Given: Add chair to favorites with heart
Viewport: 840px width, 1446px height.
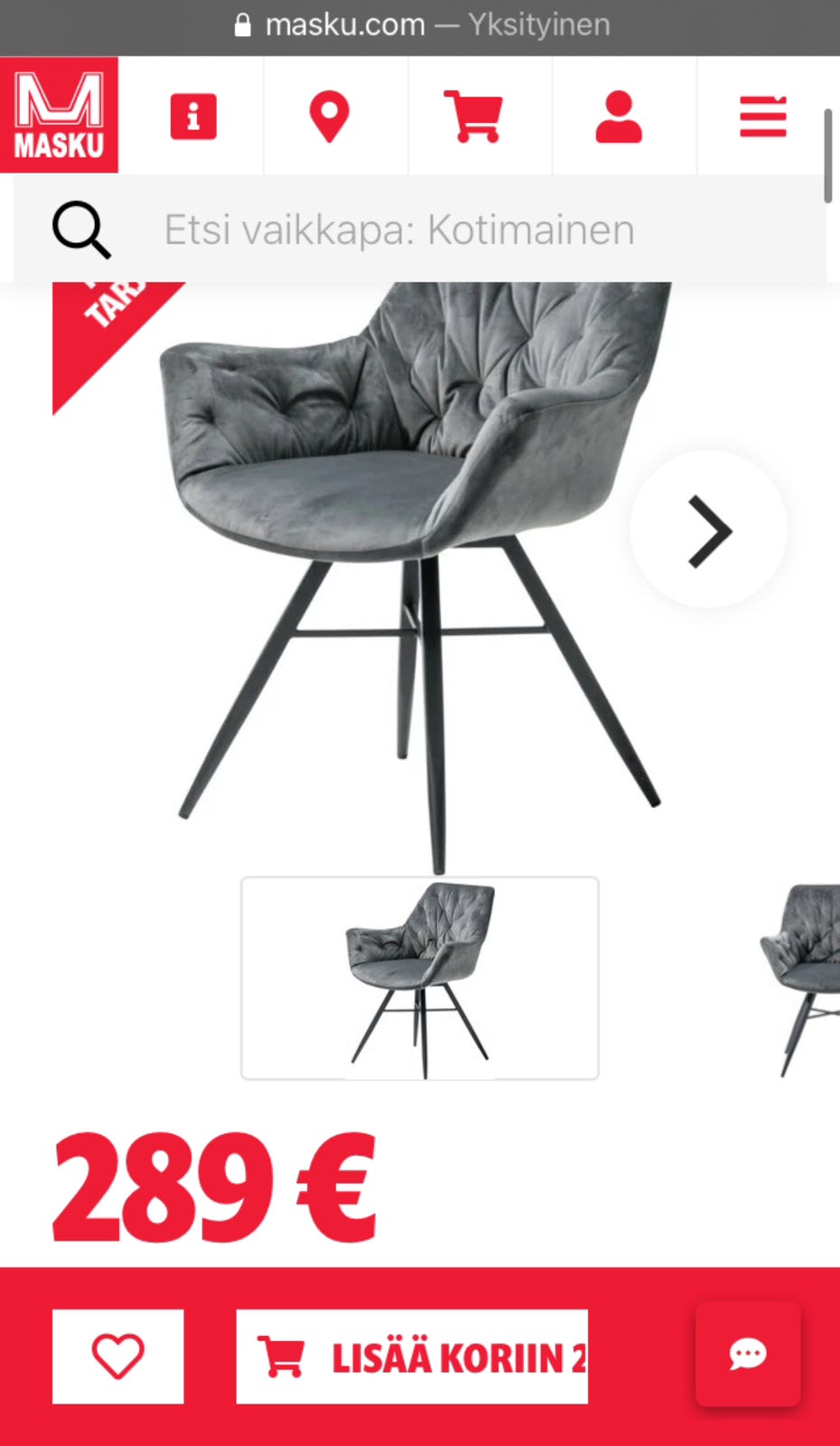Looking at the screenshot, I should (118, 1357).
